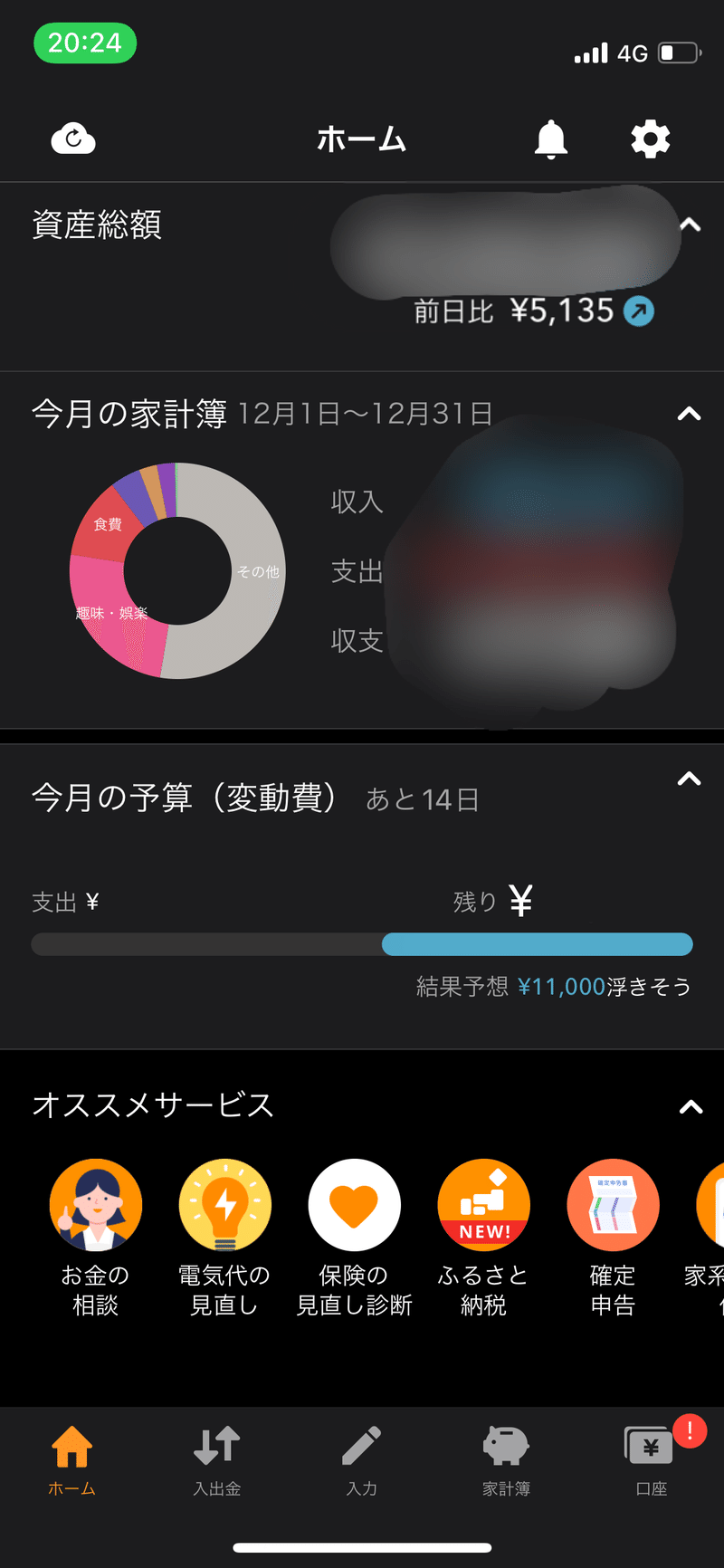The height and width of the screenshot is (1568, 724).
Task: Collapse the 今月の家計簿 section
Action: click(690, 414)
